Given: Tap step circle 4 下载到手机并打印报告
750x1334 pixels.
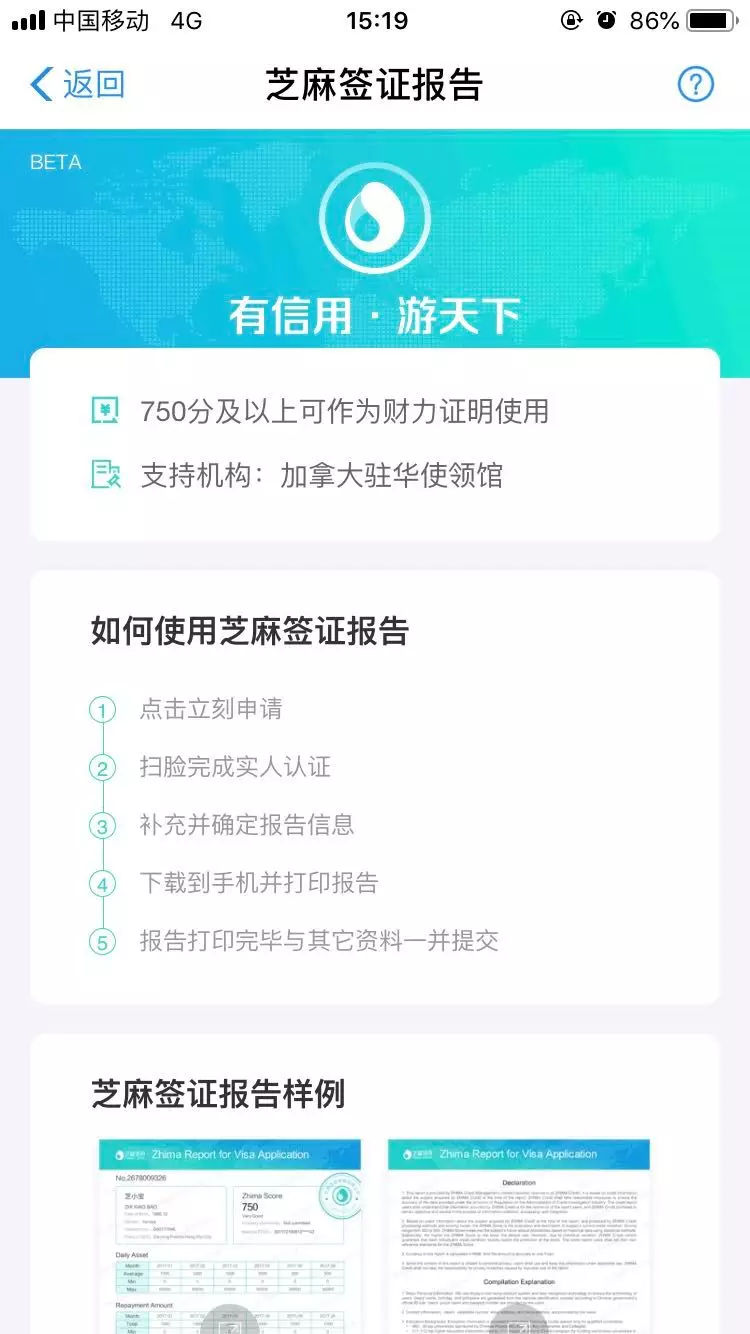Looking at the screenshot, I should coord(101,883).
